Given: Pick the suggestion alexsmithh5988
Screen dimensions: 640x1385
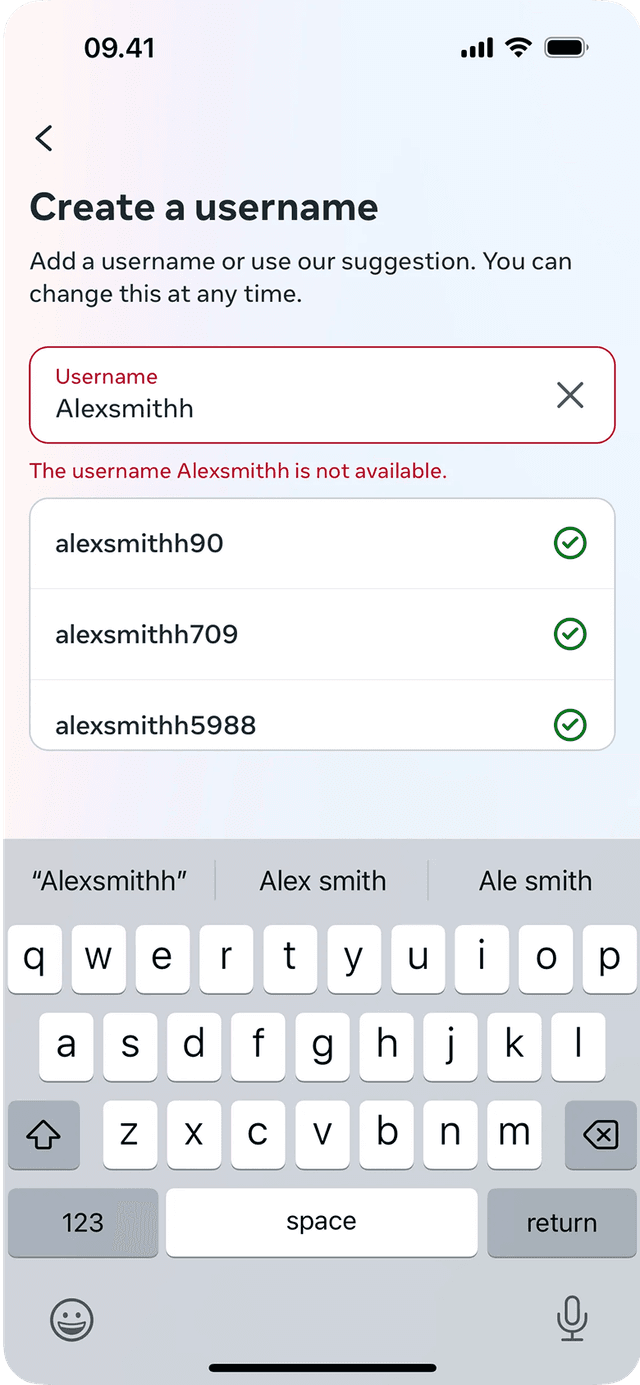Looking at the screenshot, I should (x=322, y=716).
